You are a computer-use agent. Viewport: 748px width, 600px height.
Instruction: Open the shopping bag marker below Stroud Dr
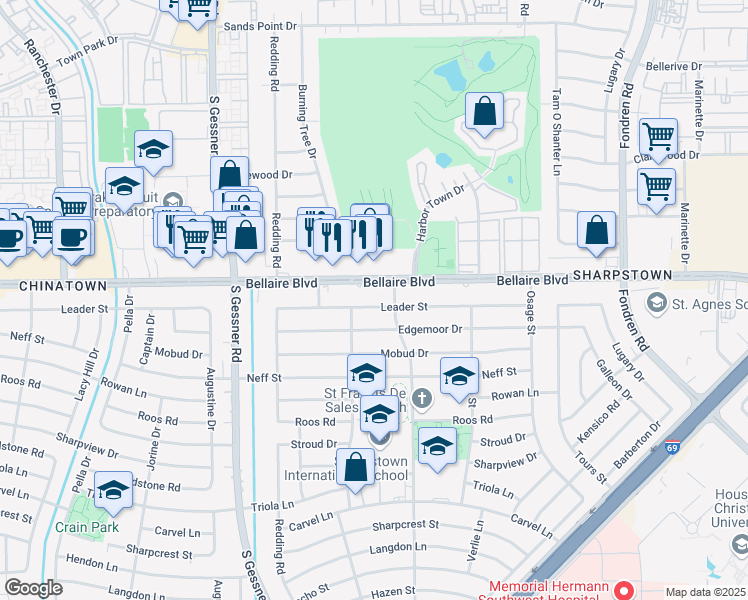tap(355, 471)
